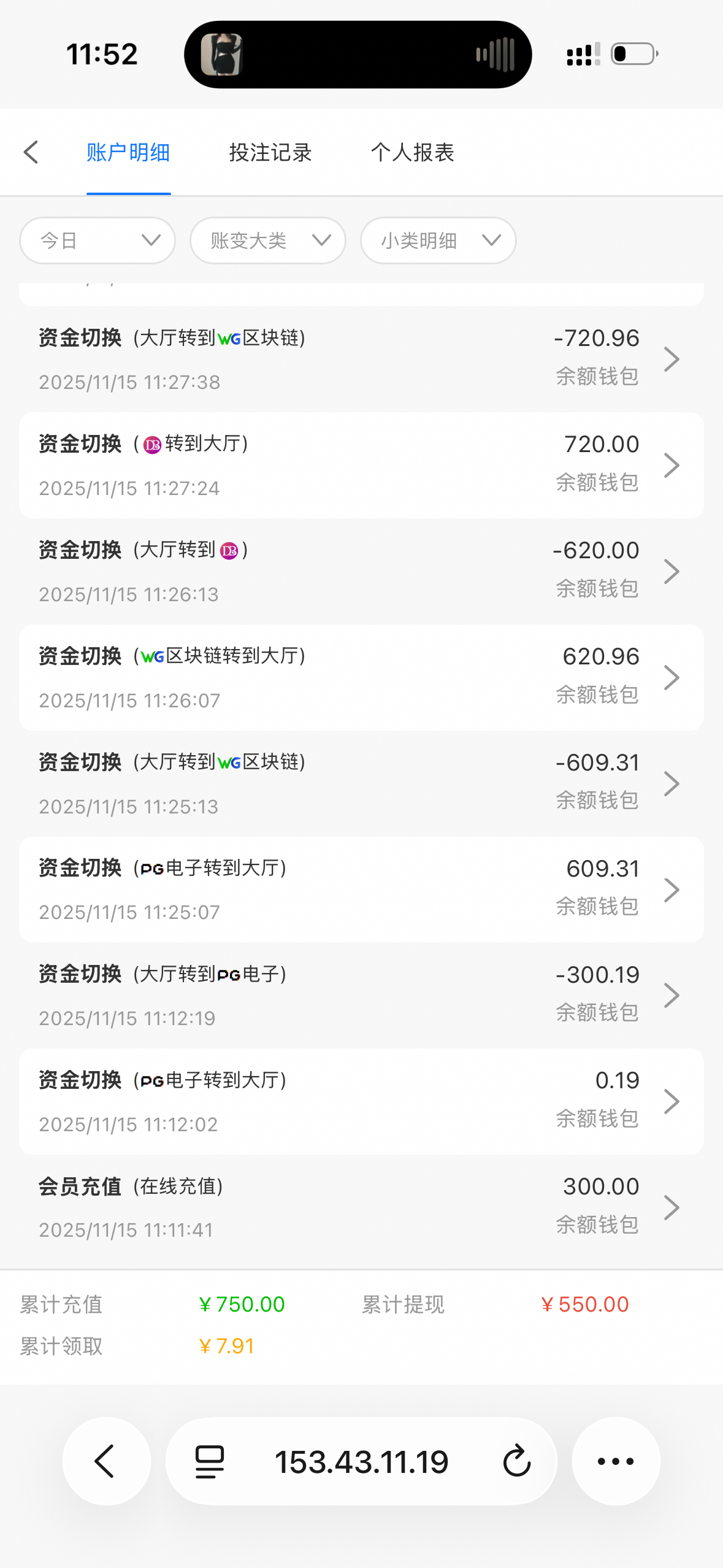Go back with the browser back button
Image resolution: width=723 pixels, height=1568 pixels.
[x=106, y=1461]
